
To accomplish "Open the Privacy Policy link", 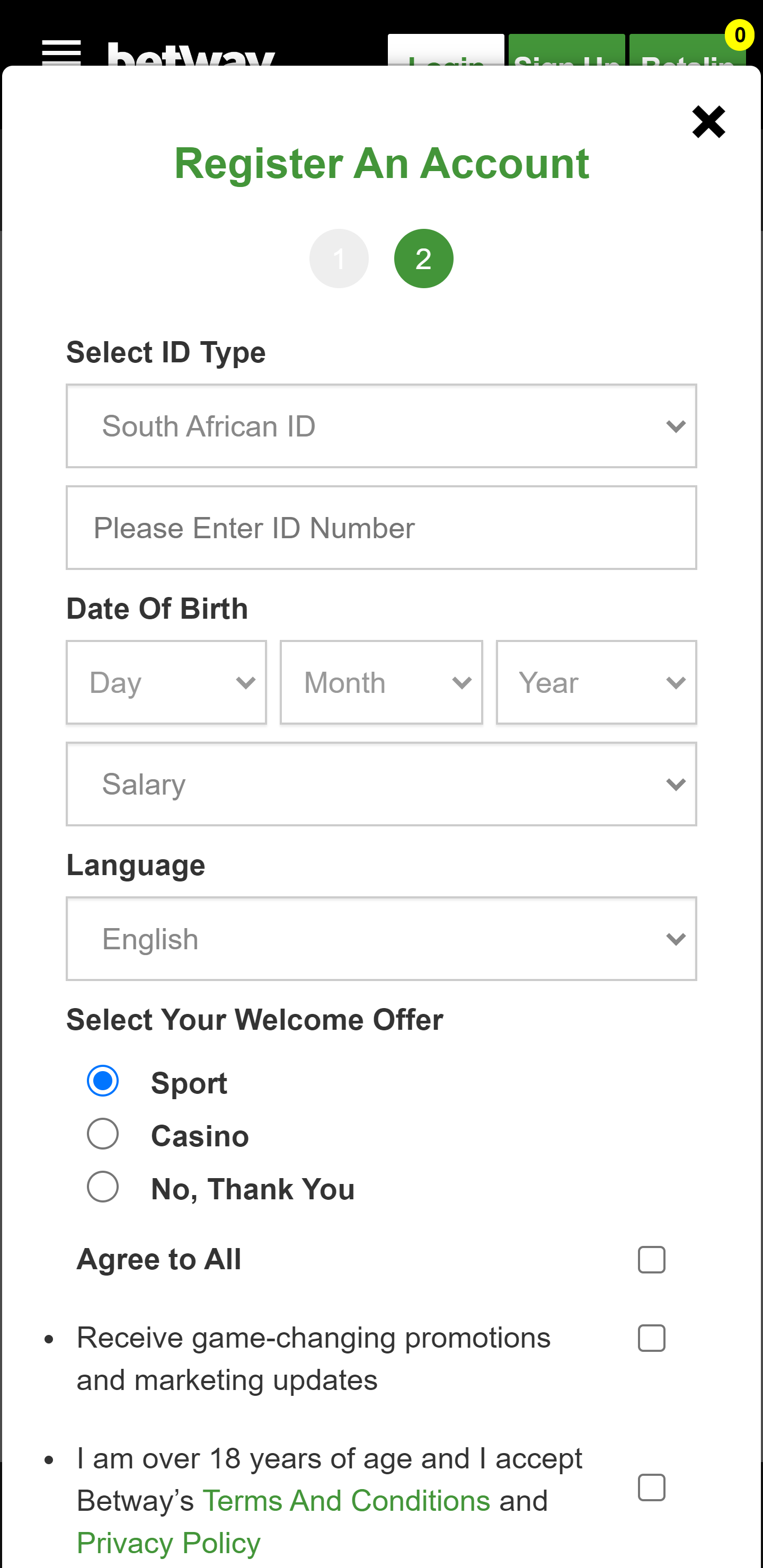I will click(168, 1542).
